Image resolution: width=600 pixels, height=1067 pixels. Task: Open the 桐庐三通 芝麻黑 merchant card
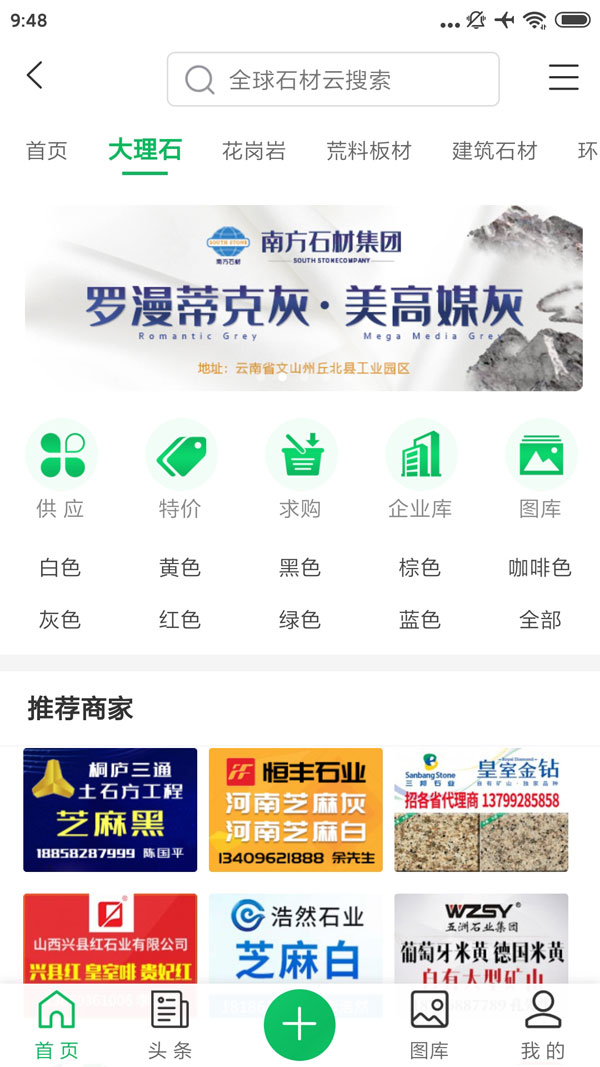point(110,810)
